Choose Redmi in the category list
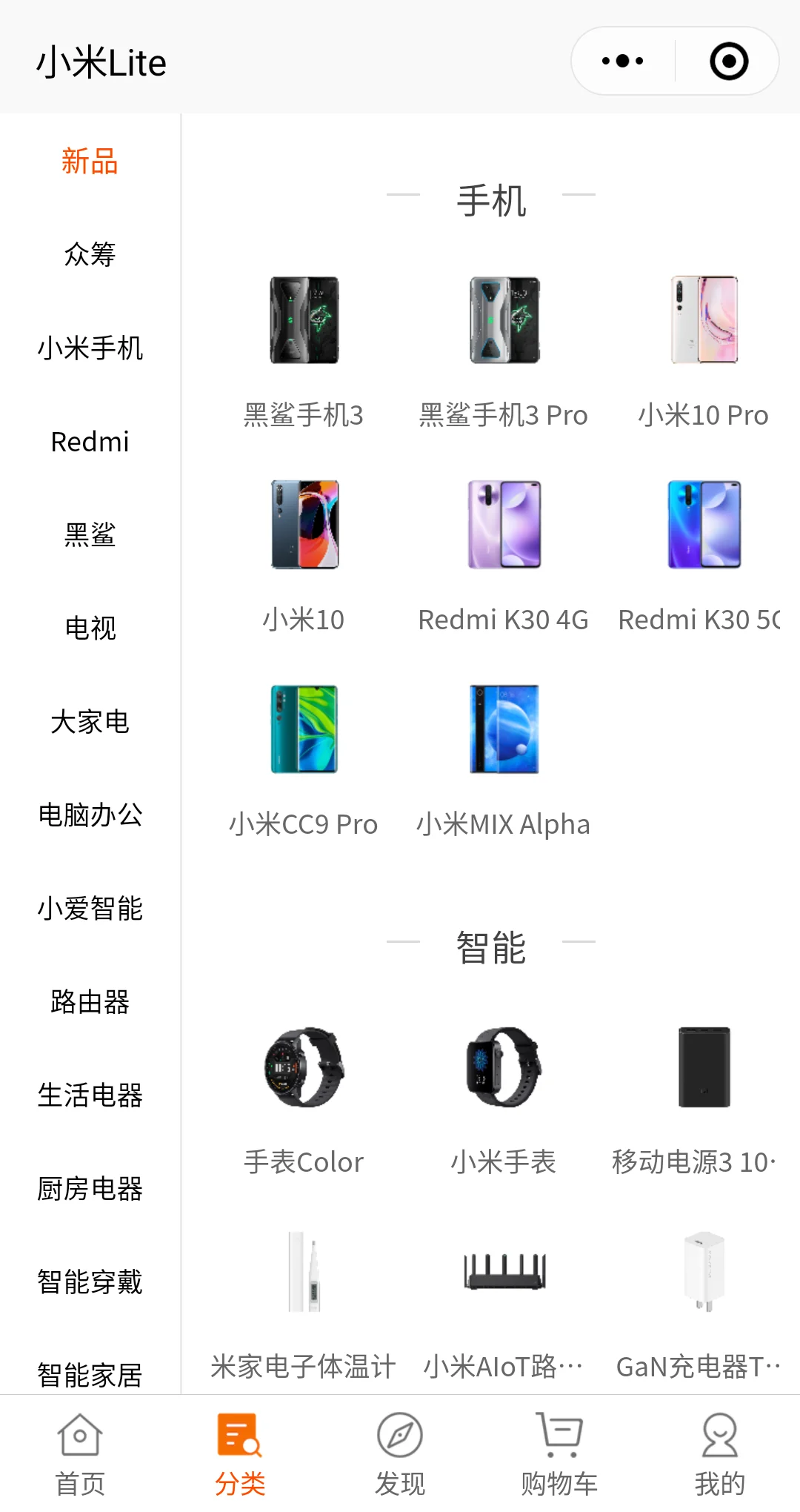Image resolution: width=800 pixels, height=1512 pixels. click(90, 442)
